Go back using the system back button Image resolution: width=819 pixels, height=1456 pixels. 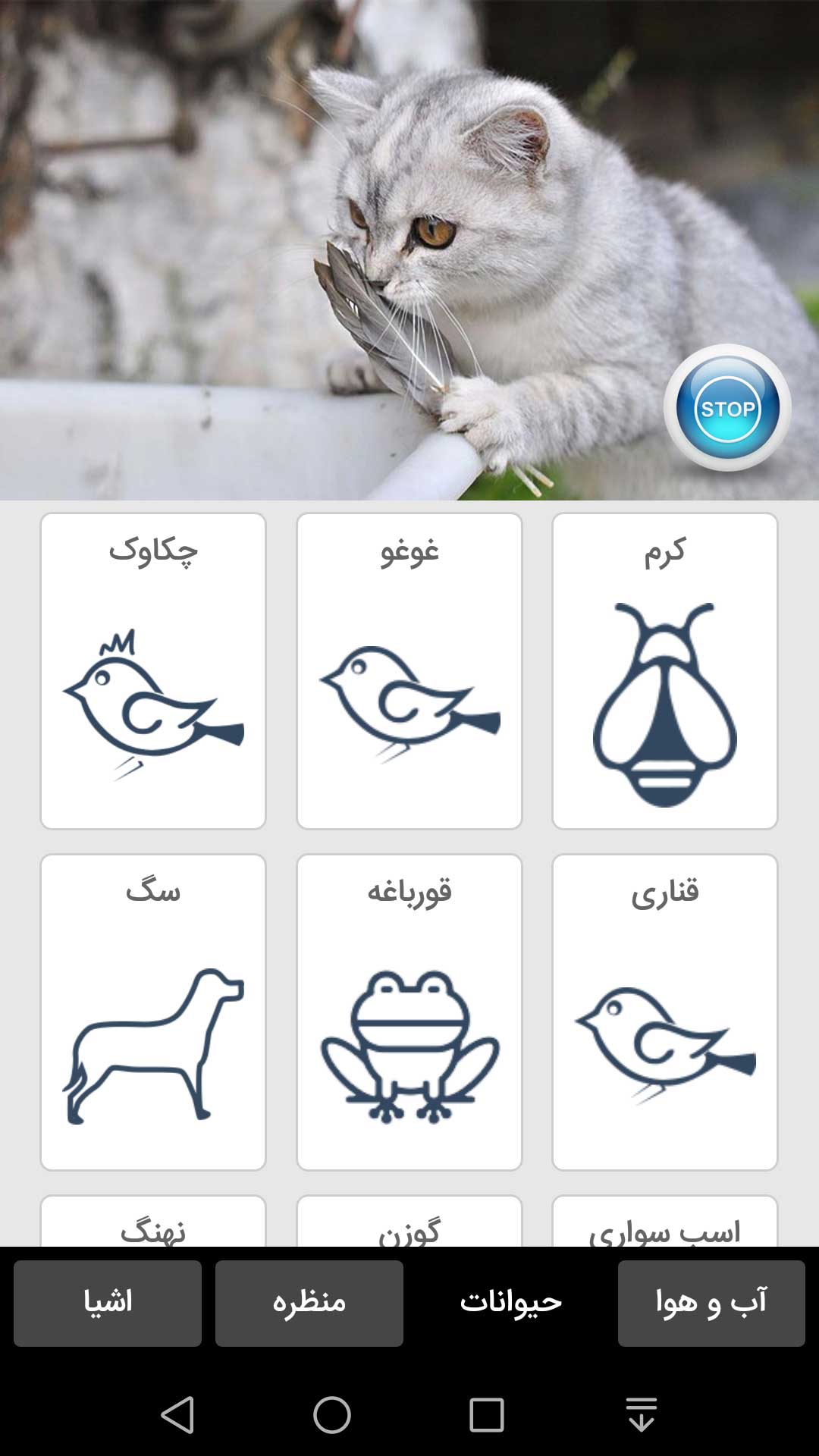[178, 1414]
